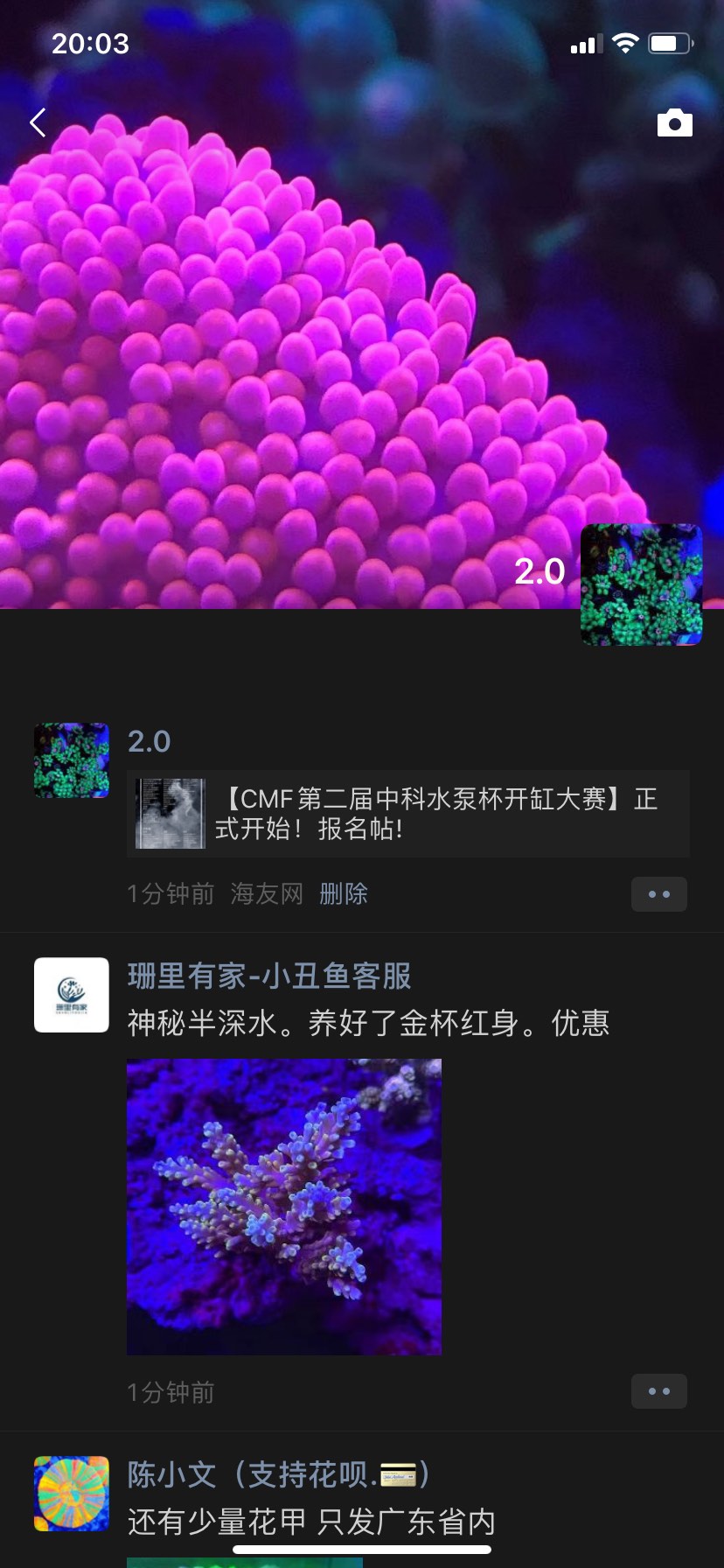The height and width of the screenshot is (1568, 724).
Task: Open 珊里有家-小丑鱼客服 profile name
Action: (269, 976)
